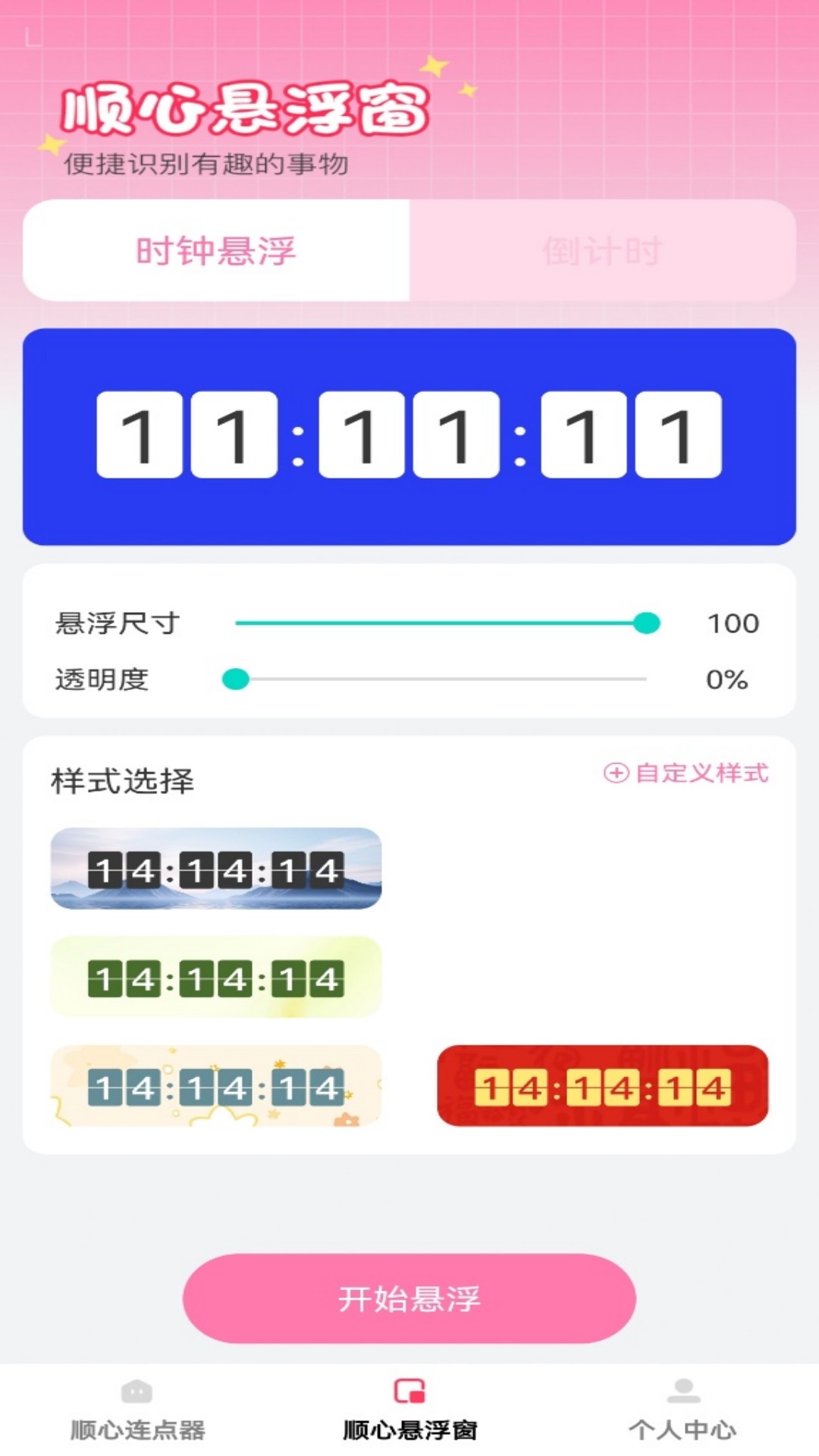Tap the 100 size value label
Viewport: 819px width, 1456px height.
pos(730,622)
